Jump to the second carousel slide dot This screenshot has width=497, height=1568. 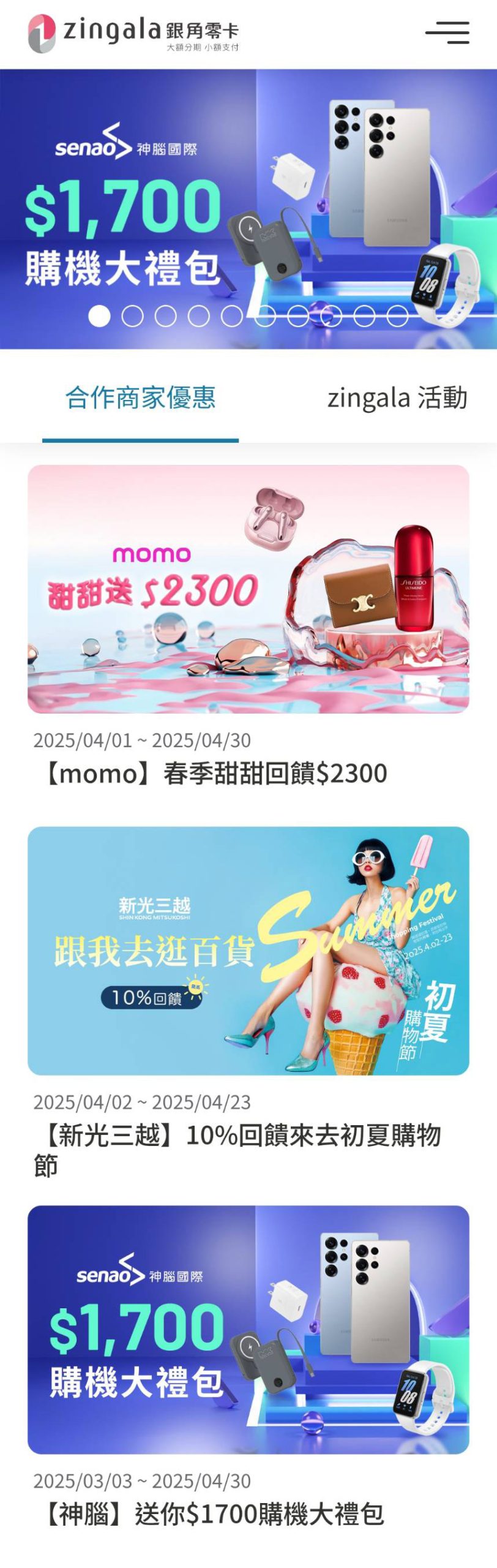pyautogui.click(x=132, y=316)
